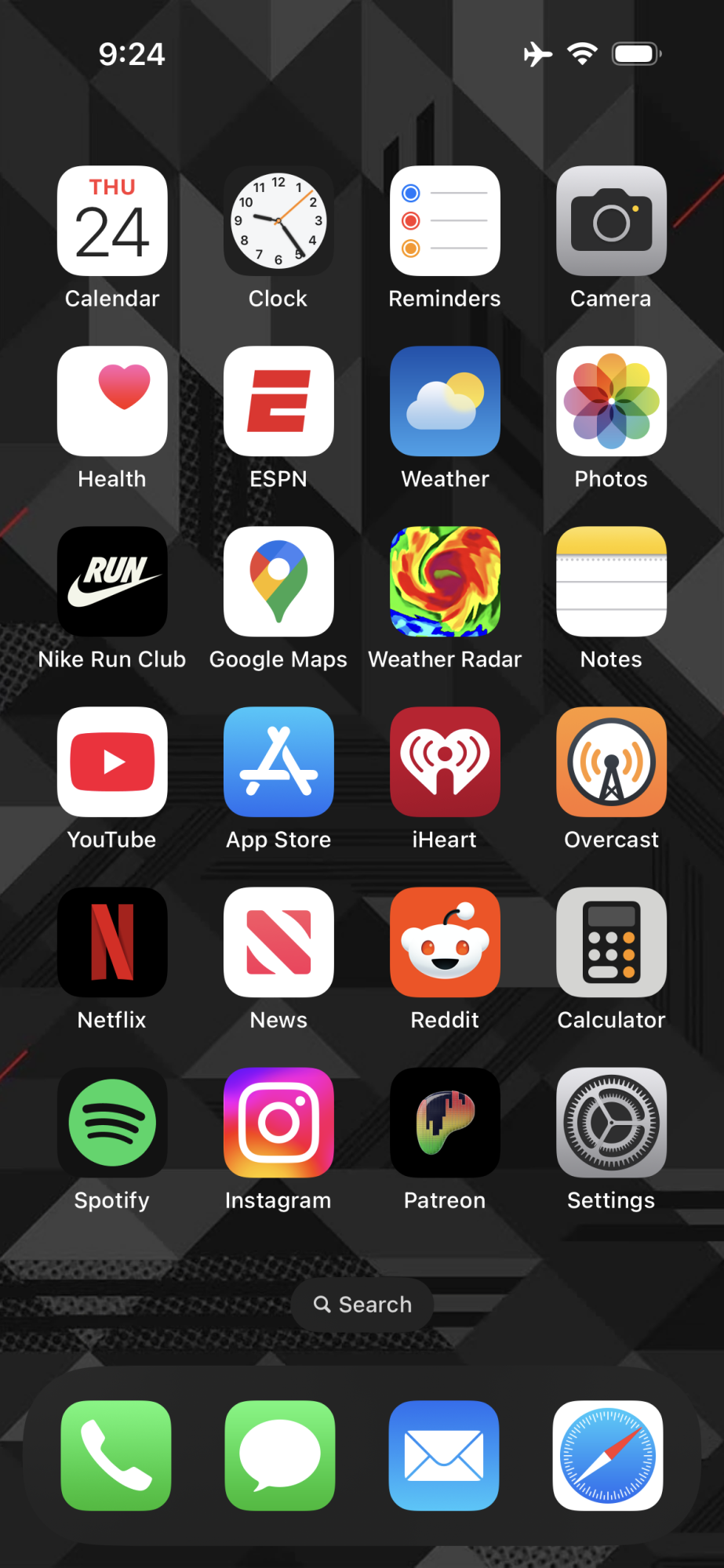Open Safari from the dock
Screen dimensions: 724x1568
point(608,1456)
